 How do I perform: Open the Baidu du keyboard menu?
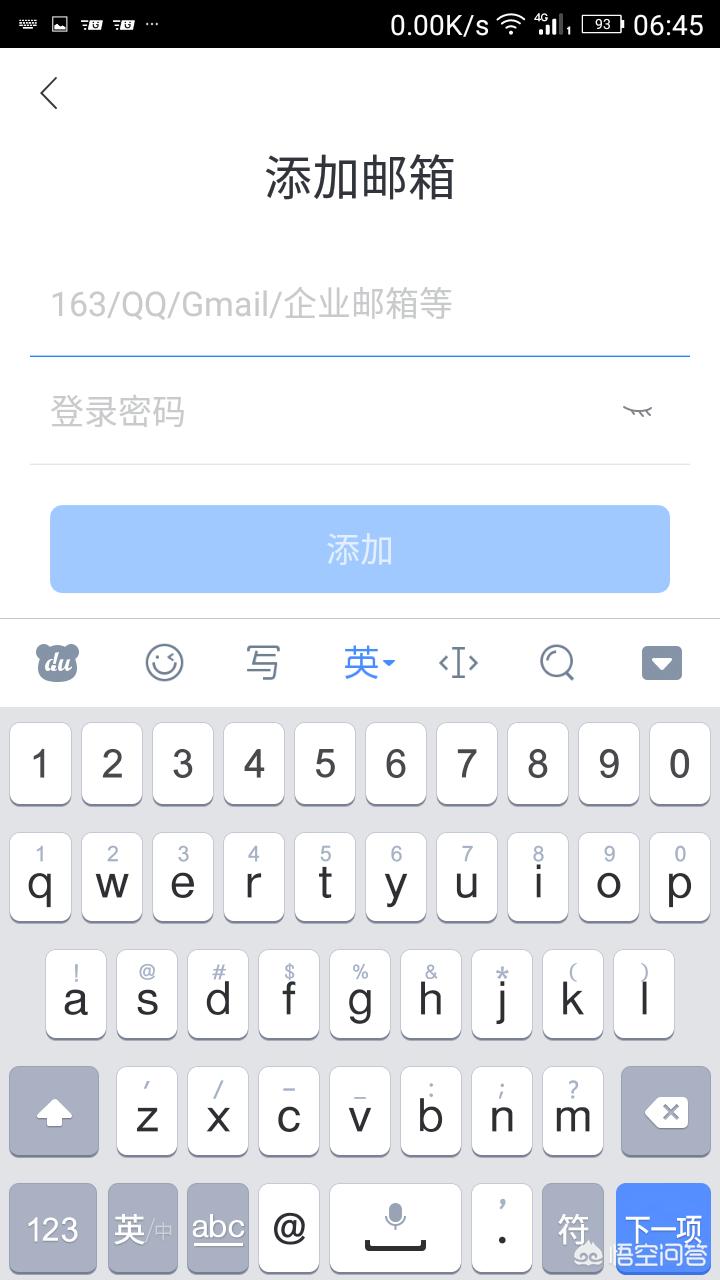click(58, 662)
